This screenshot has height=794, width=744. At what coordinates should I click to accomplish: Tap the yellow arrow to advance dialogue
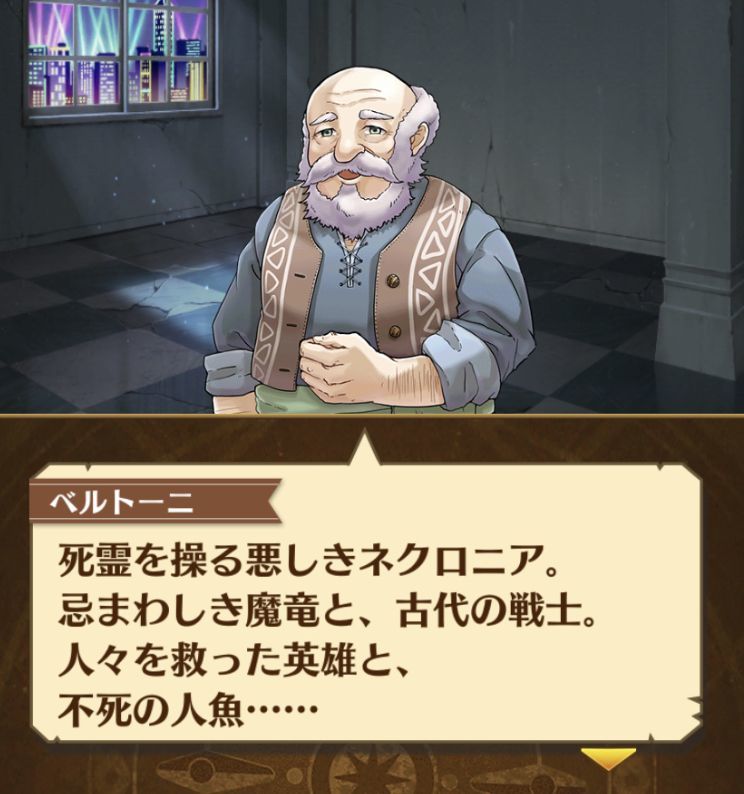(608, 759)
